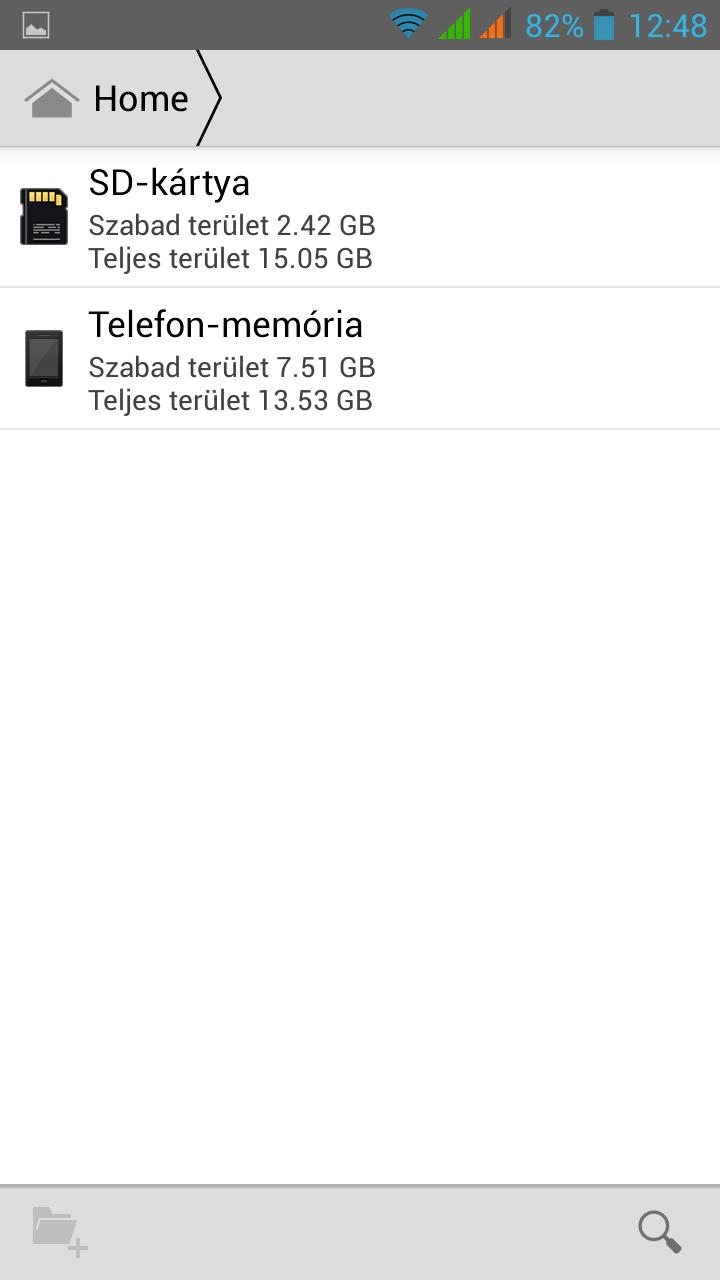This screenshot has width=720, height=1280.
Task: Open the search magnifier
Action: pos(660,1232)
